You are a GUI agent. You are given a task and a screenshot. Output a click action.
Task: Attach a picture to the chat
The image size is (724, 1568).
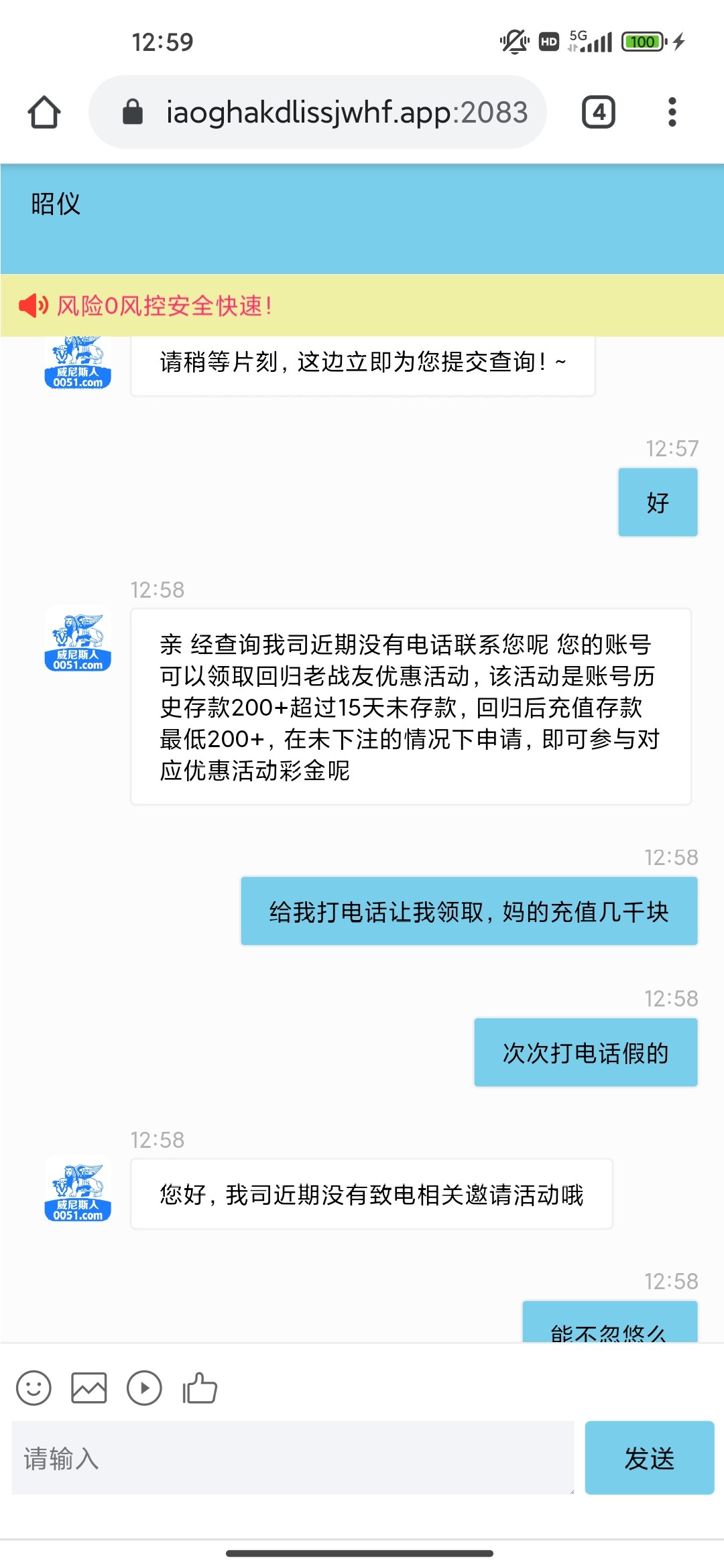click(x=89, y=1388)
